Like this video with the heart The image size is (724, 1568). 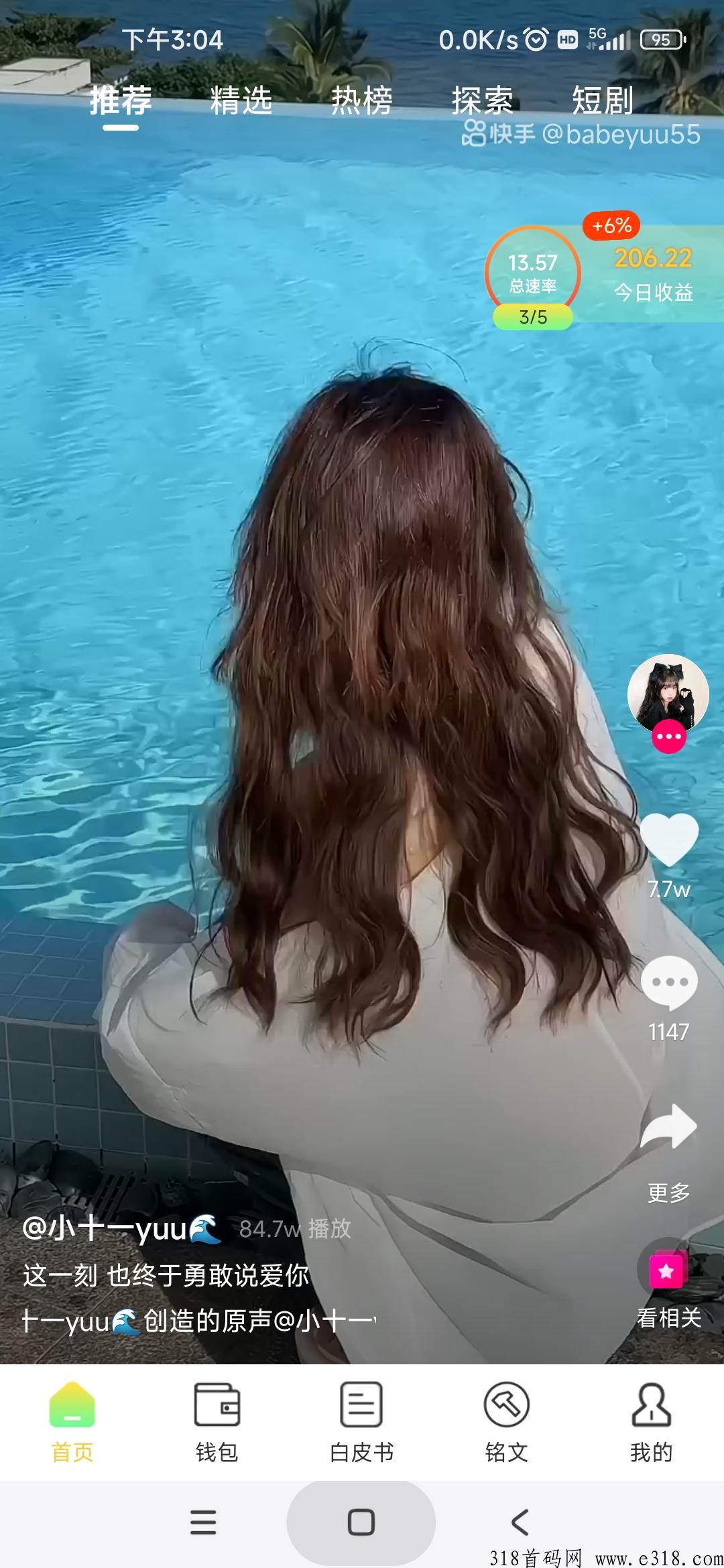(x=669, y=840)
